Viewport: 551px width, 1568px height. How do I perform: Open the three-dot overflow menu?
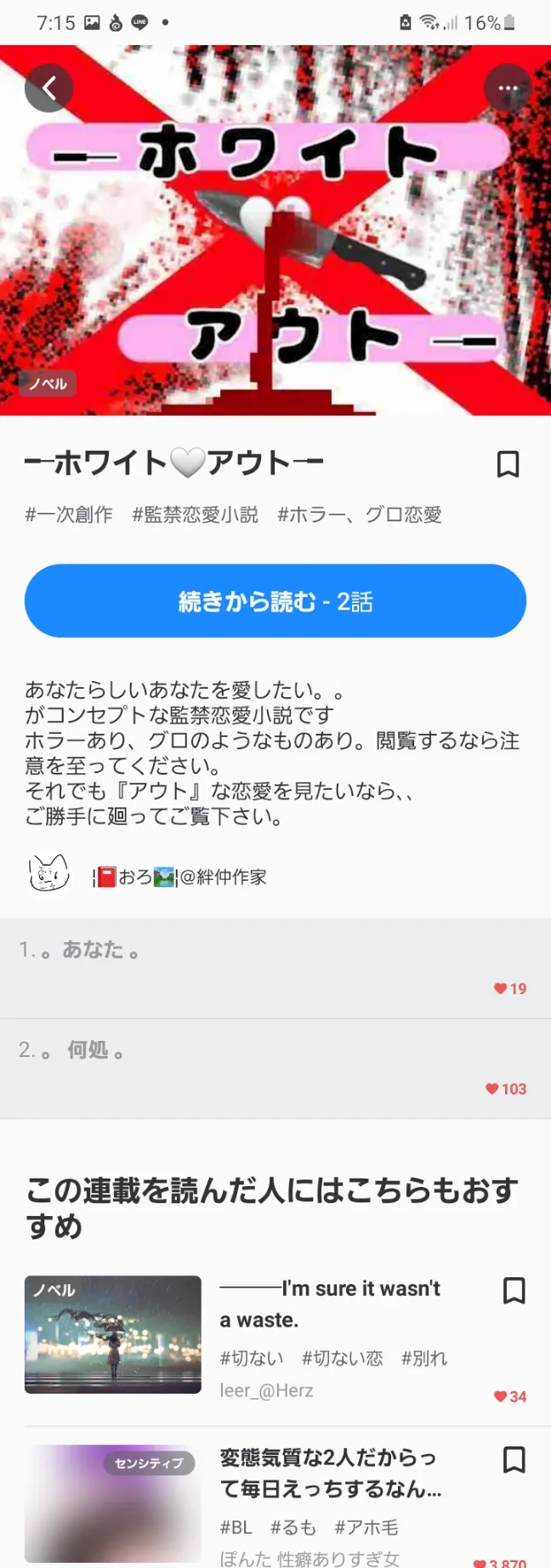508,88
